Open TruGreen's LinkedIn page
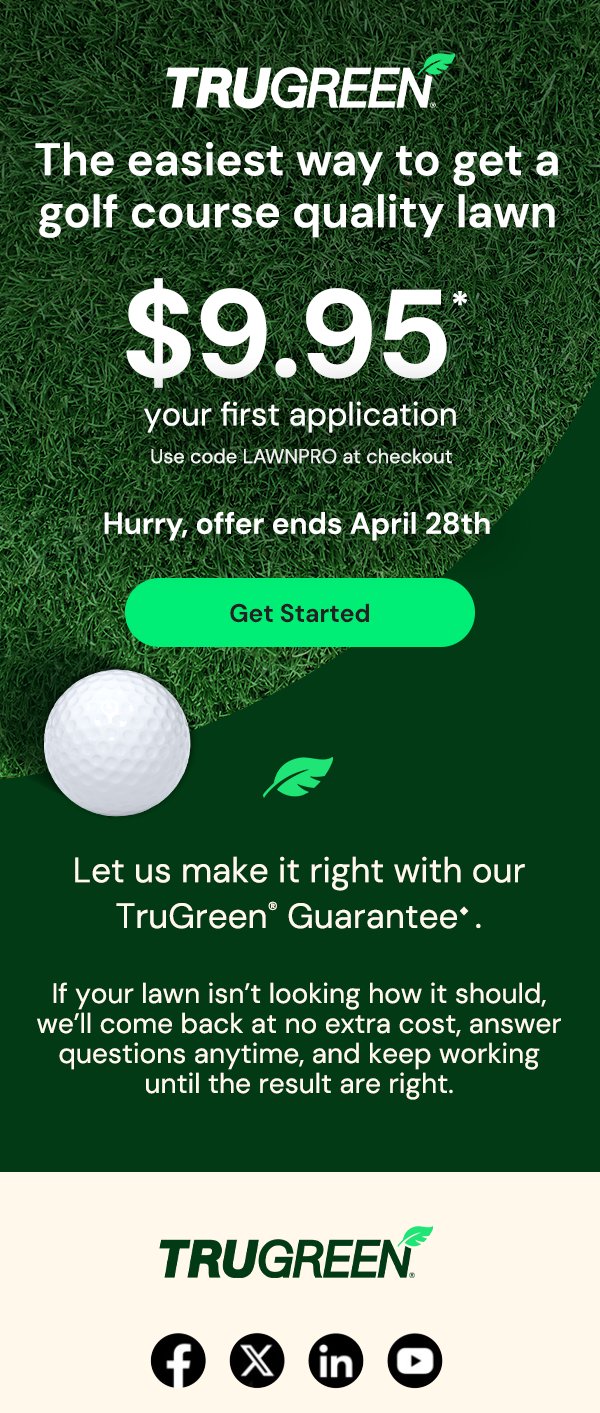The height and width of the screenshot is (1413, 600). coord(336,1360)
